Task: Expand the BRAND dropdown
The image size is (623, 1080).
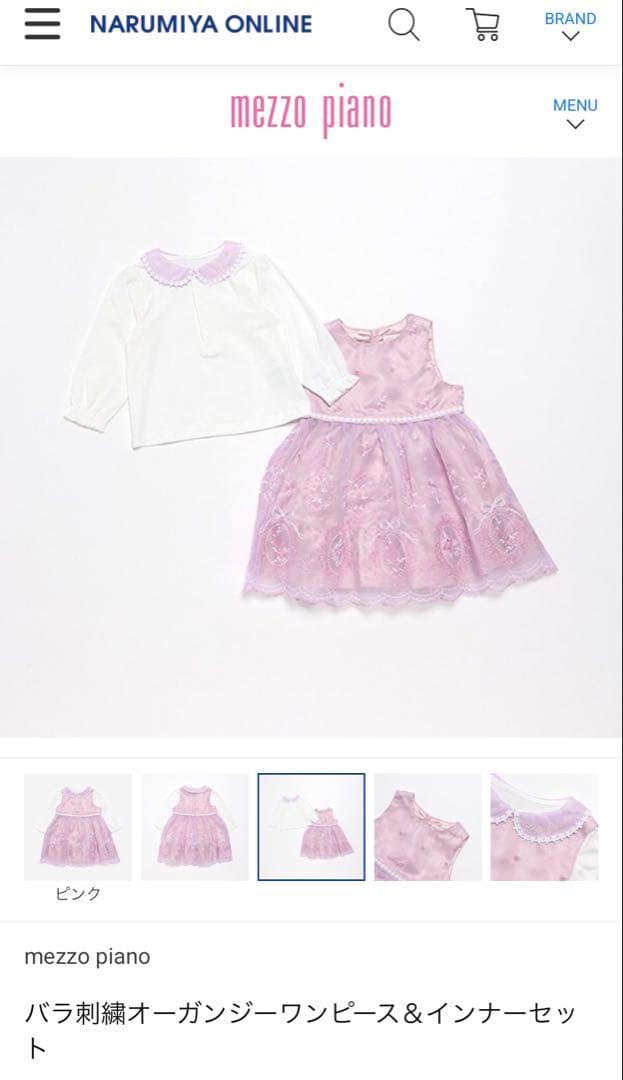Action: tap(570, 26)
